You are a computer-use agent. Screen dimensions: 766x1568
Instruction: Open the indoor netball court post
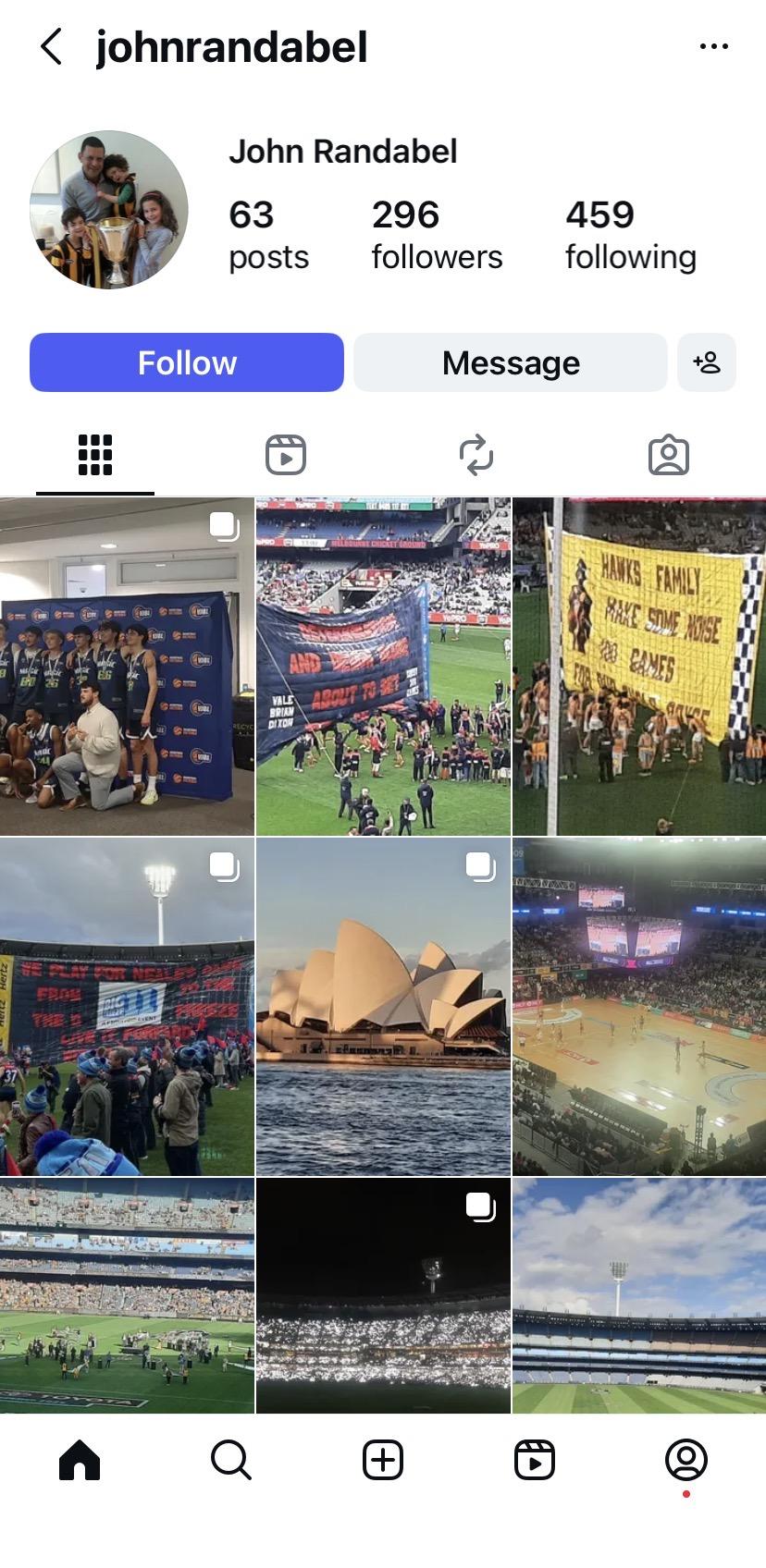tap(639, 1007)
